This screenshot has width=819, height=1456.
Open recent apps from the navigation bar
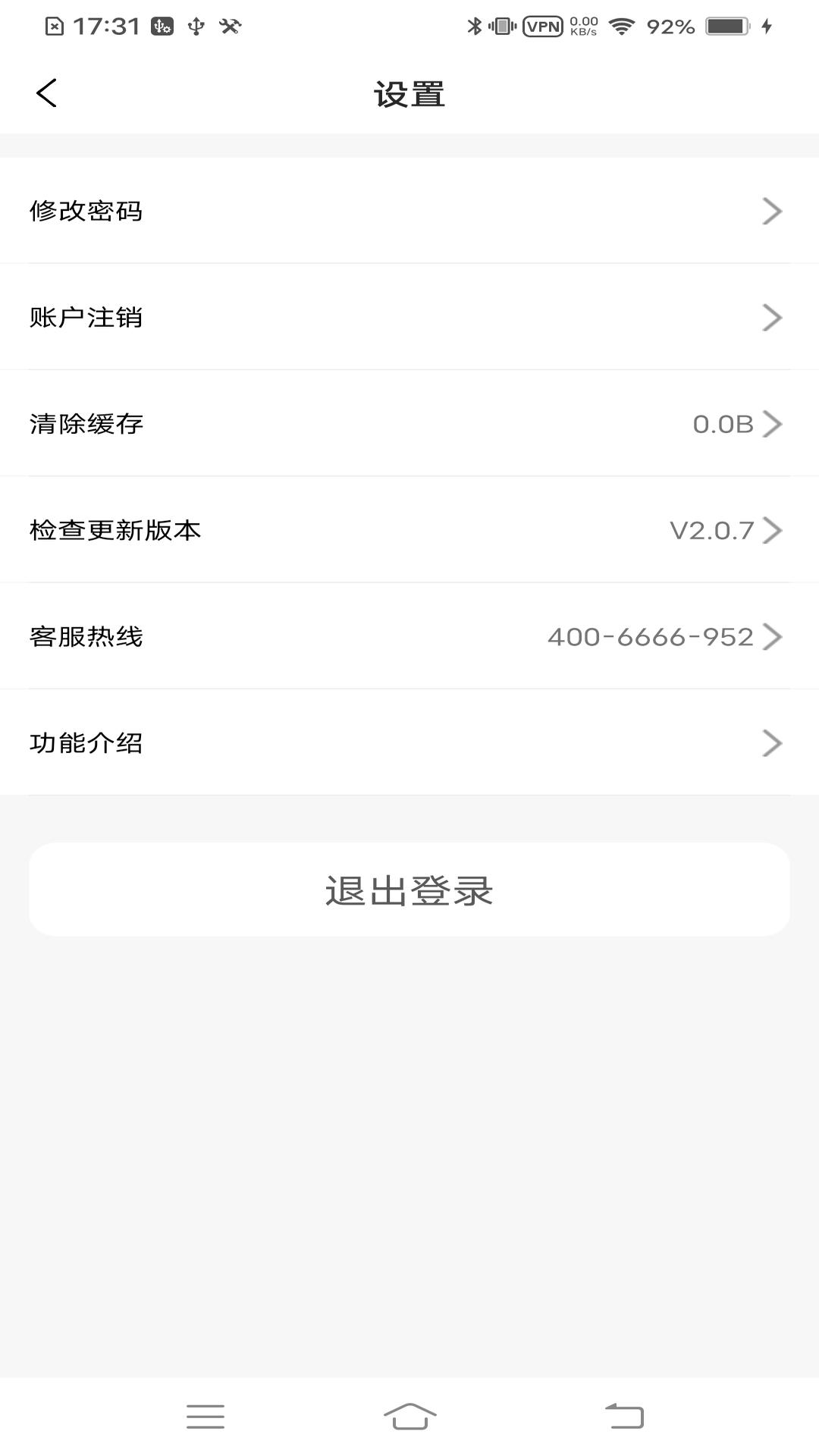[206, 1416]
